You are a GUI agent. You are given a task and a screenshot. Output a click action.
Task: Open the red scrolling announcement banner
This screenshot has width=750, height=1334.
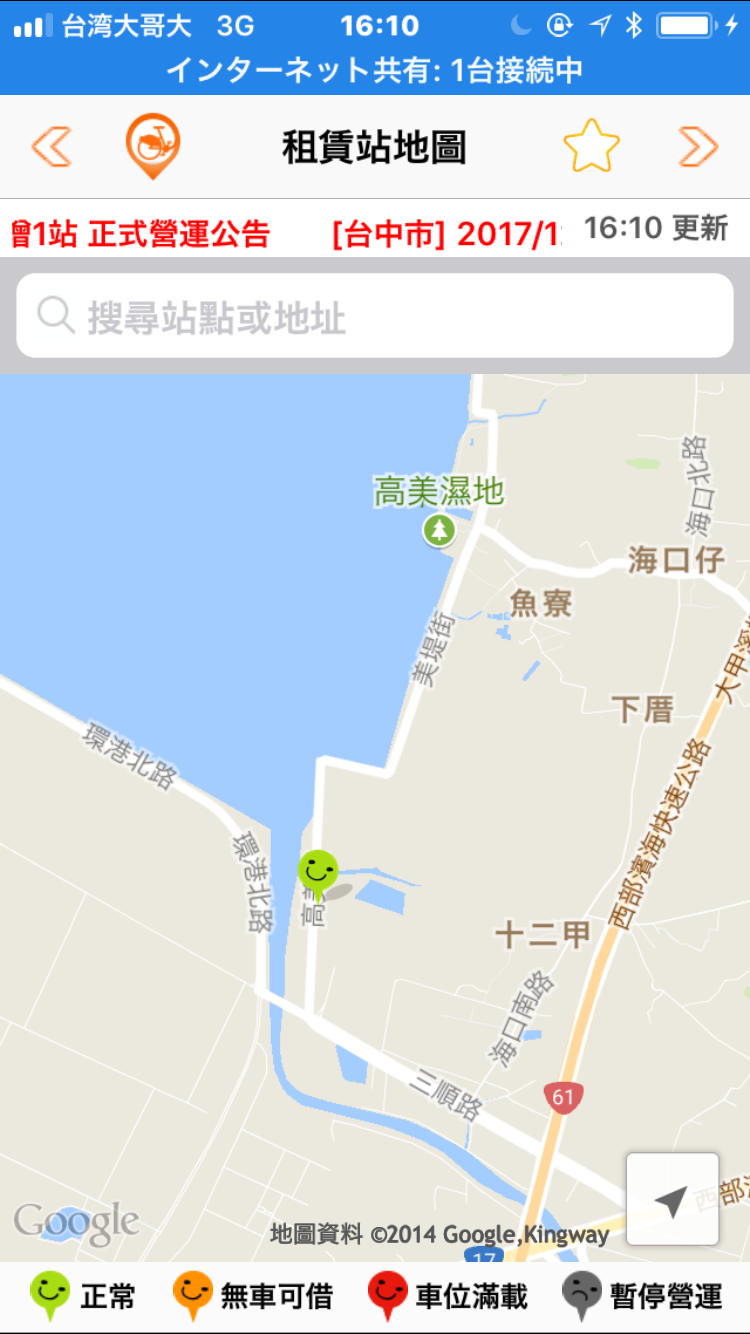[285, 235]
